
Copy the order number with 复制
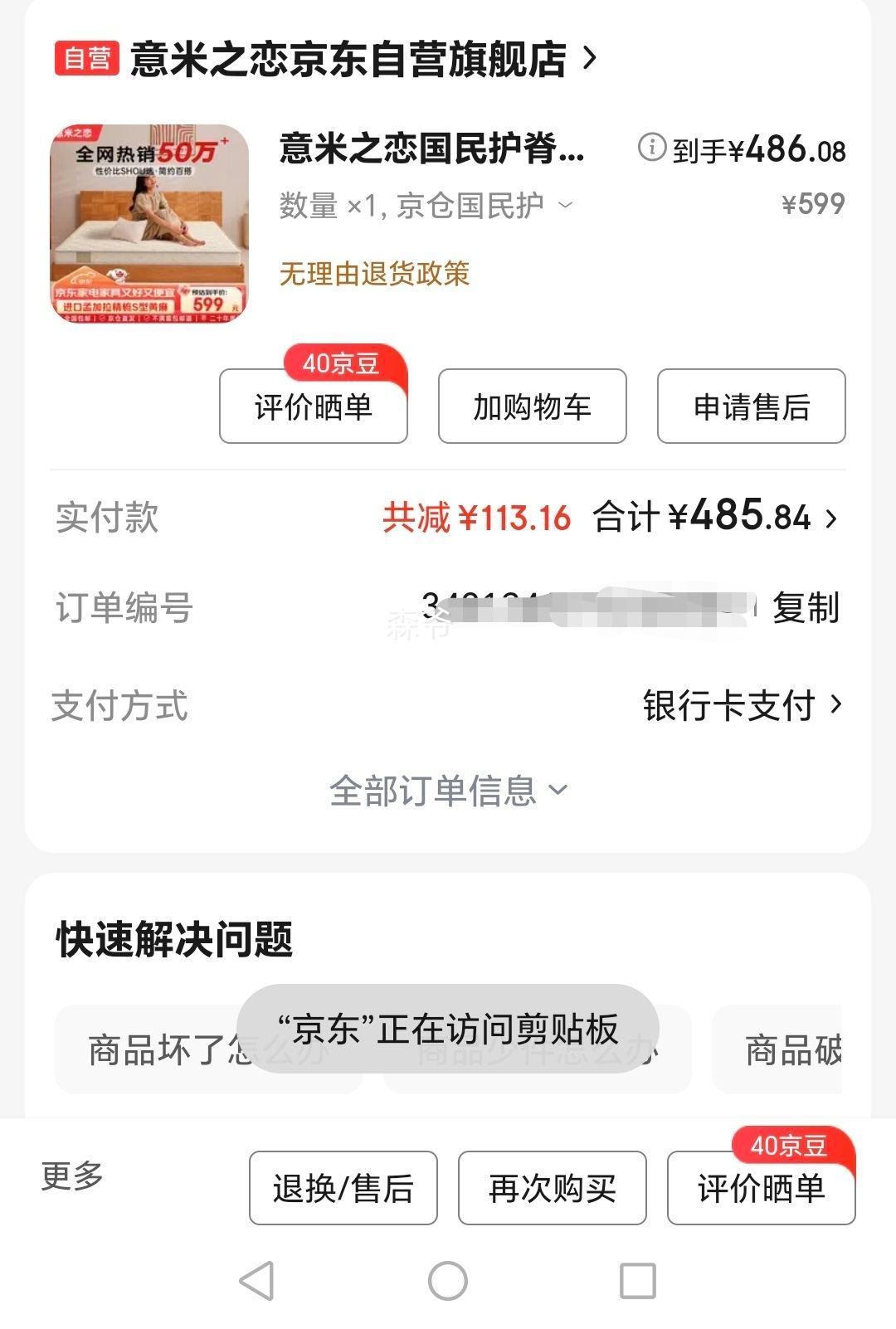click(805, 608)
